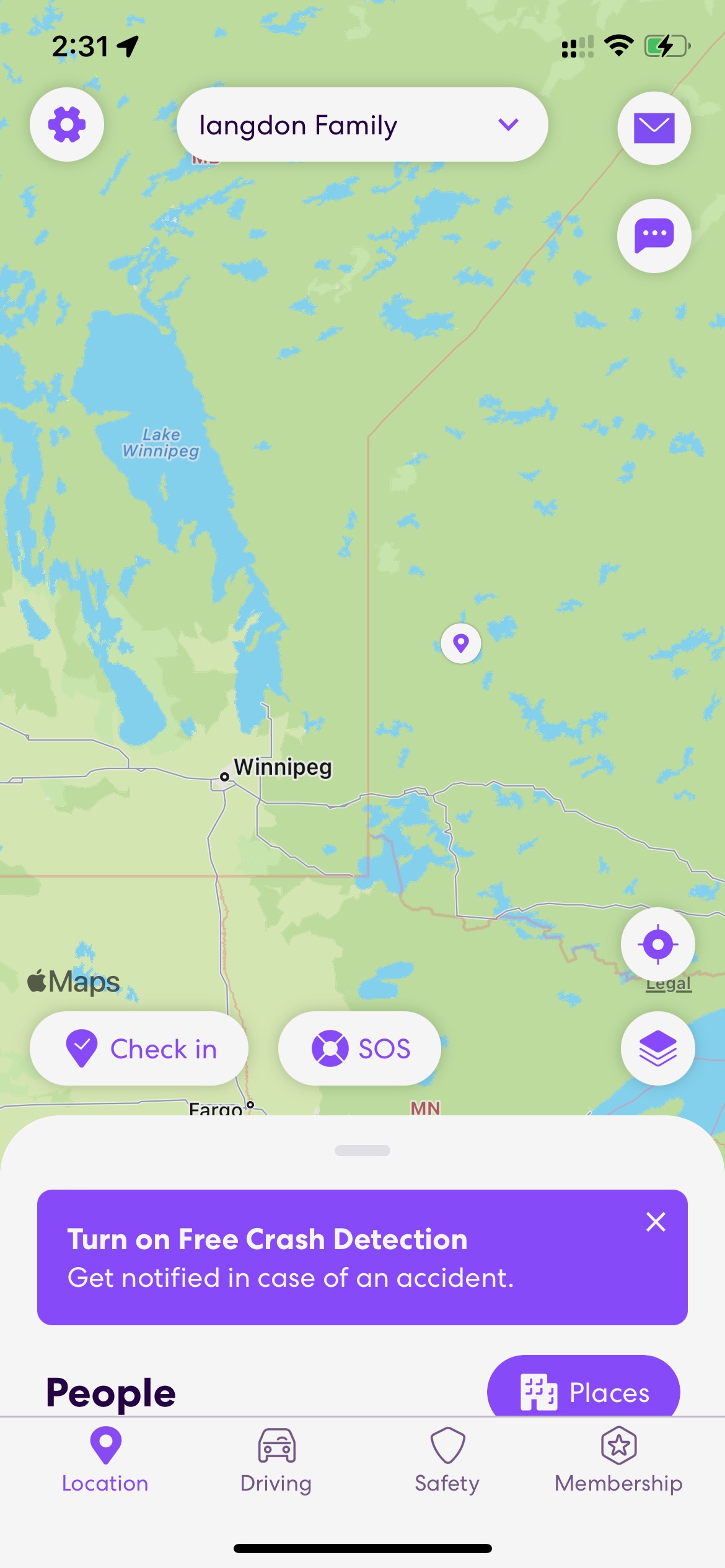725x1568 pixels.
Task: Open the Legal link on map
Action: pos(669,984)
